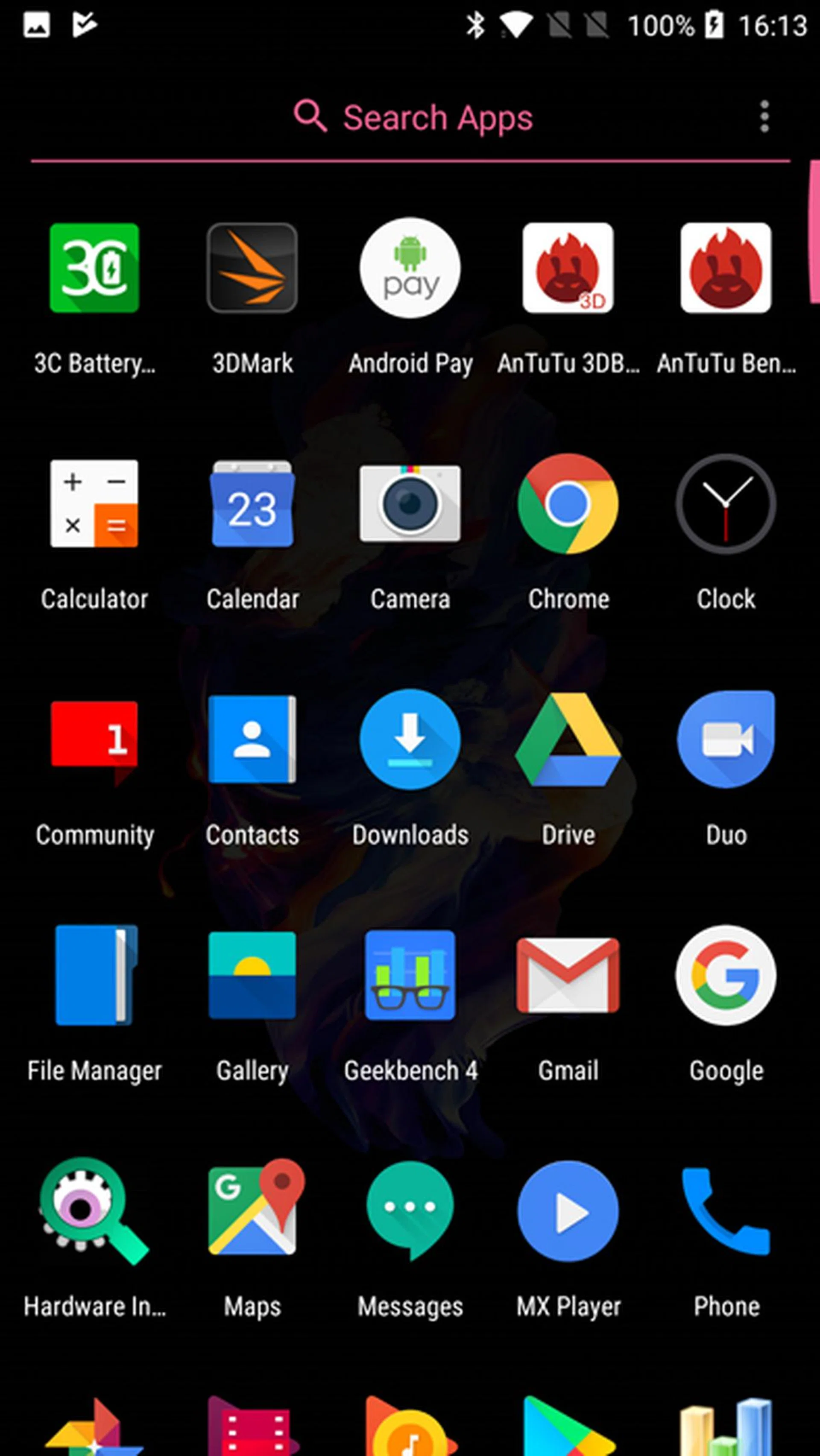
Task: Launch Gmail
Action: [568, 975]
